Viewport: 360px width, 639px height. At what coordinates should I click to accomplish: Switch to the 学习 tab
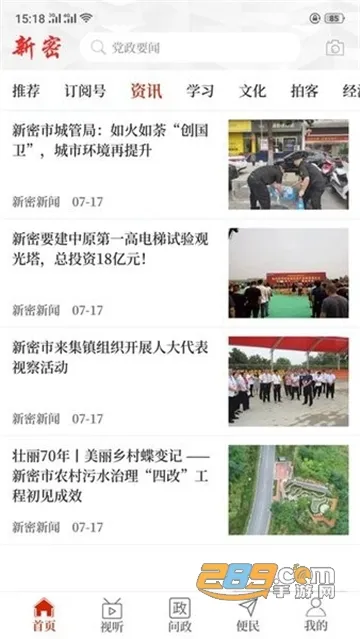[x=200, y=91]
